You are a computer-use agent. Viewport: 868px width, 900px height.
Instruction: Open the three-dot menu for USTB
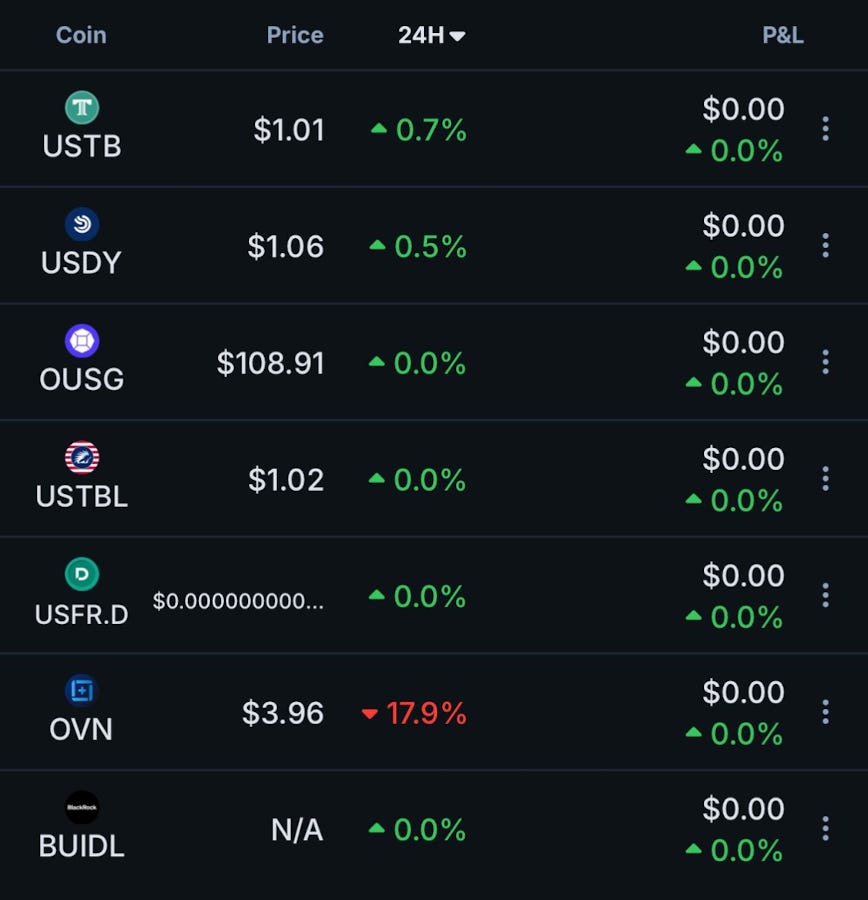826,129
